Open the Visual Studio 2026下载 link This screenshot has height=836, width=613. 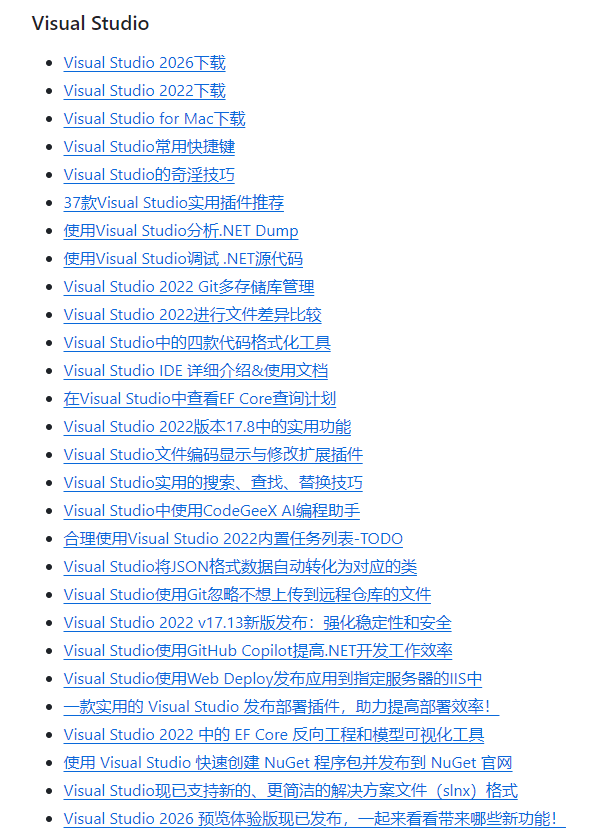(144, 63)
